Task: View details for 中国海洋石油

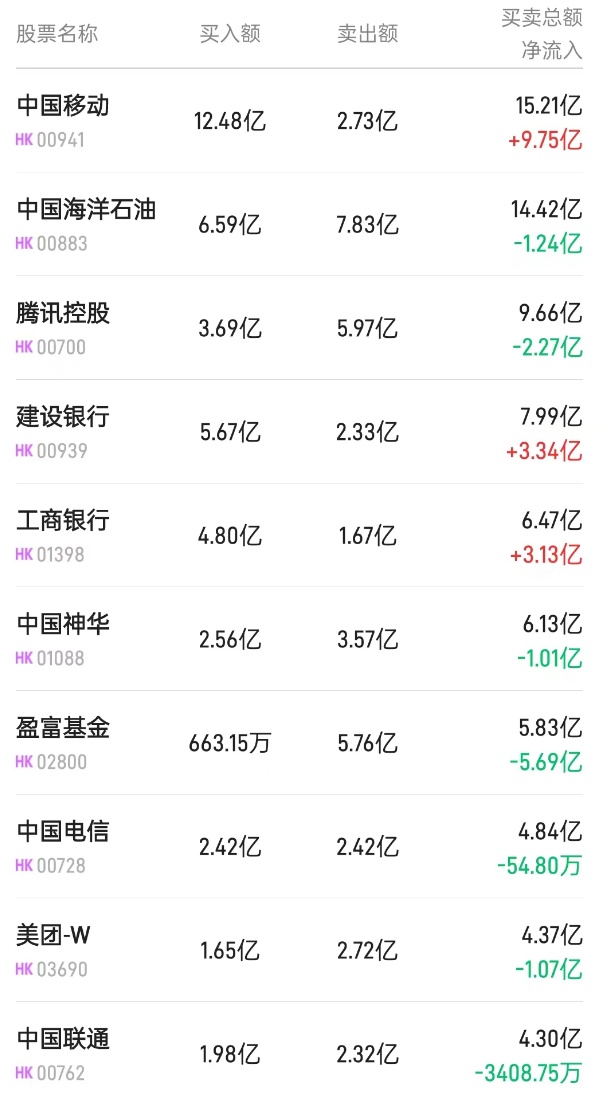Action: click(86, 210)
